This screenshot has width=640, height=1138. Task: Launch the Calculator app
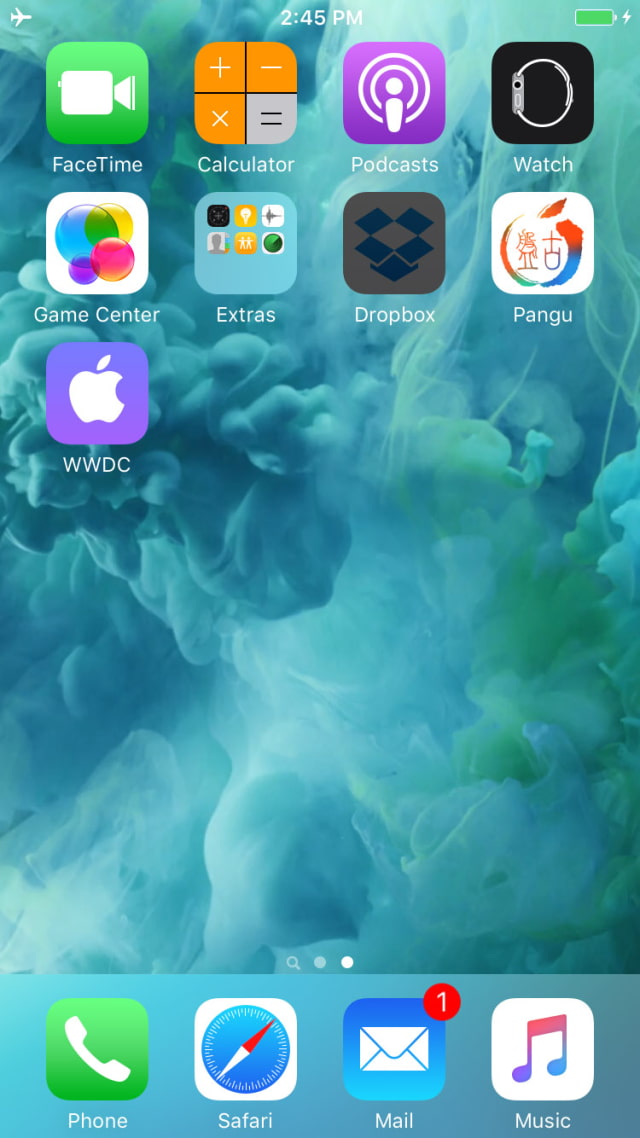pos(245,93)
